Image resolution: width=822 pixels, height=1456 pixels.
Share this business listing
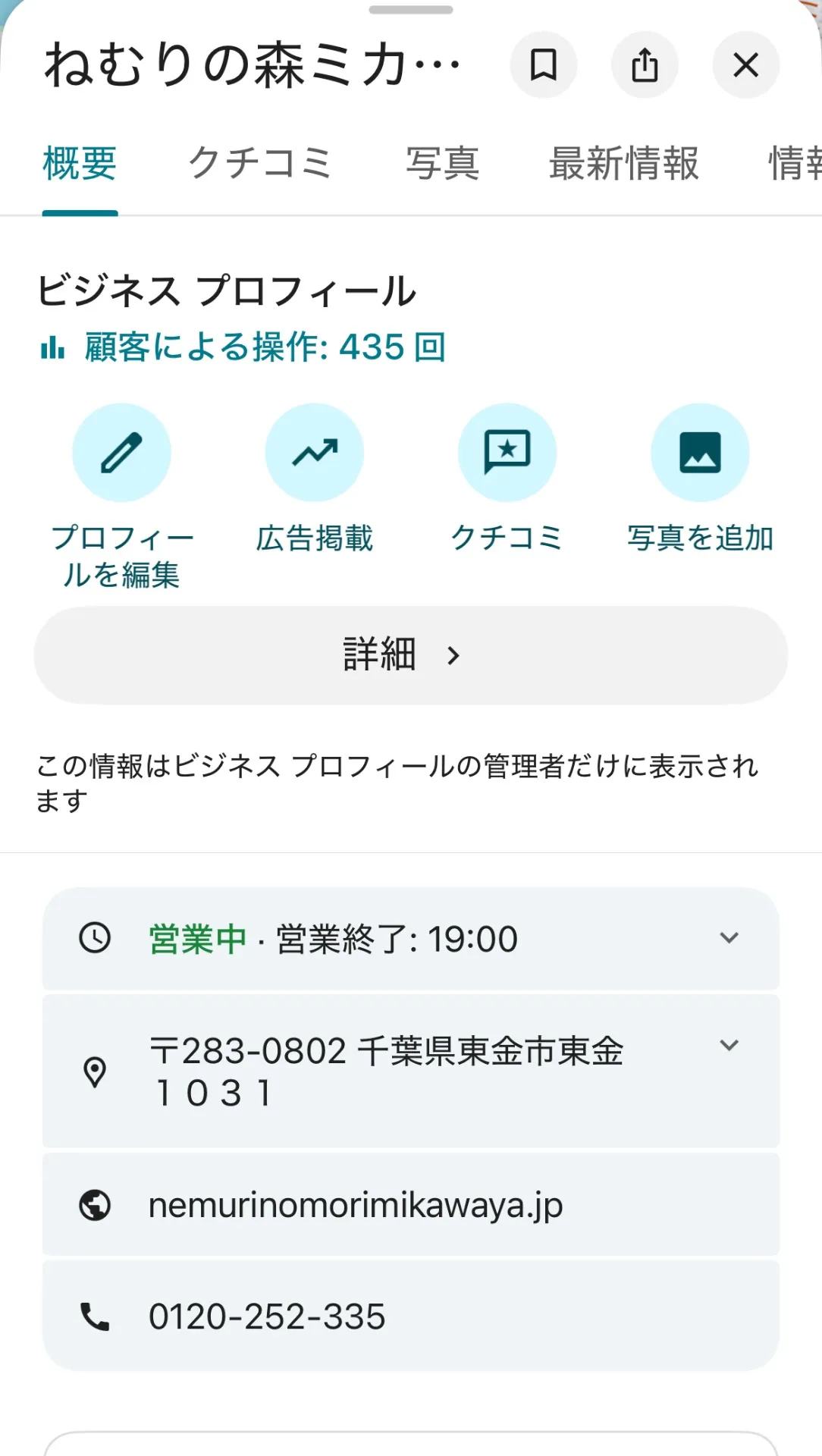click(x=645, y=65)
